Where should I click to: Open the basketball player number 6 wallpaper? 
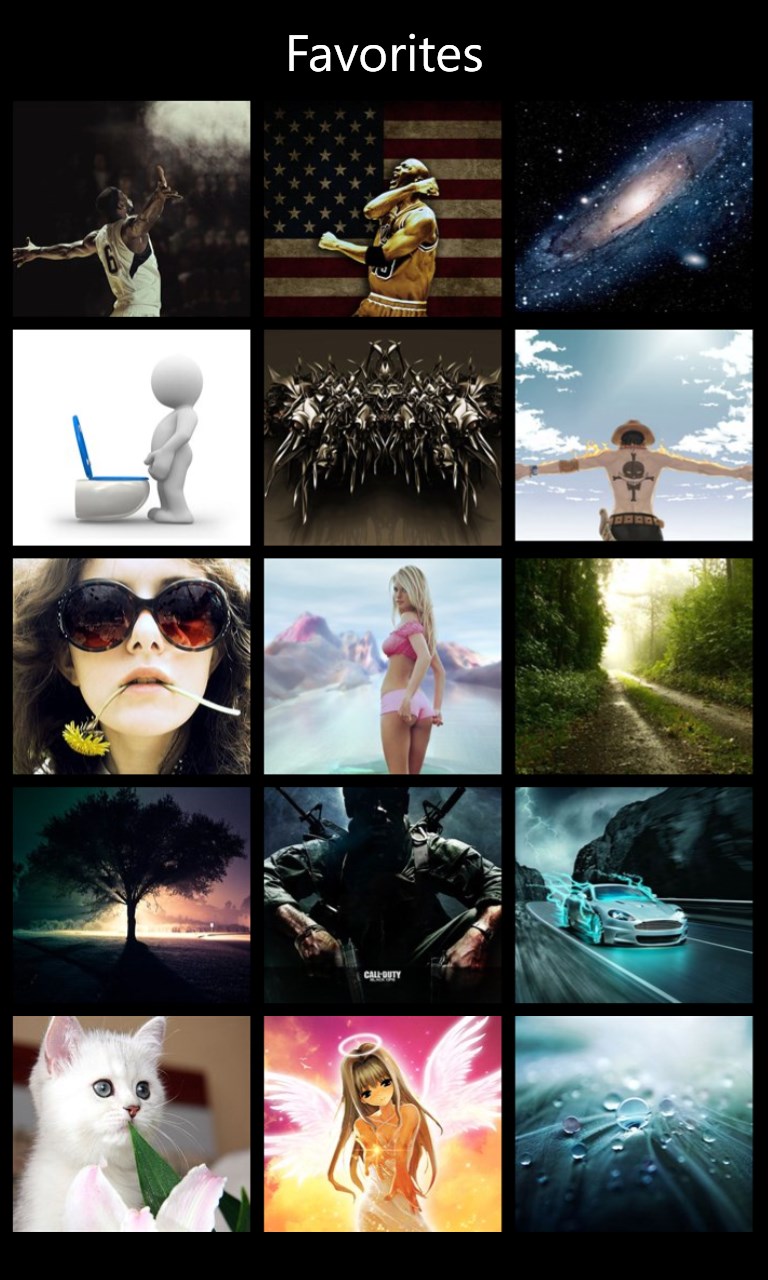click(x=131, y=208)
